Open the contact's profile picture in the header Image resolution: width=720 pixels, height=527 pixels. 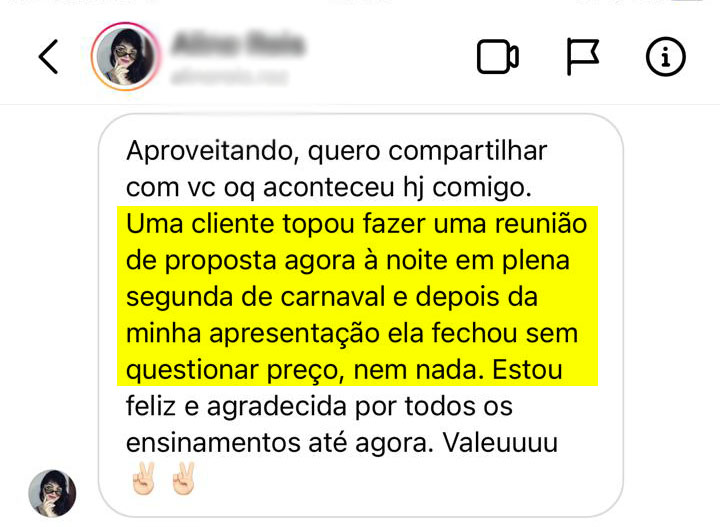tap(126, 57)
